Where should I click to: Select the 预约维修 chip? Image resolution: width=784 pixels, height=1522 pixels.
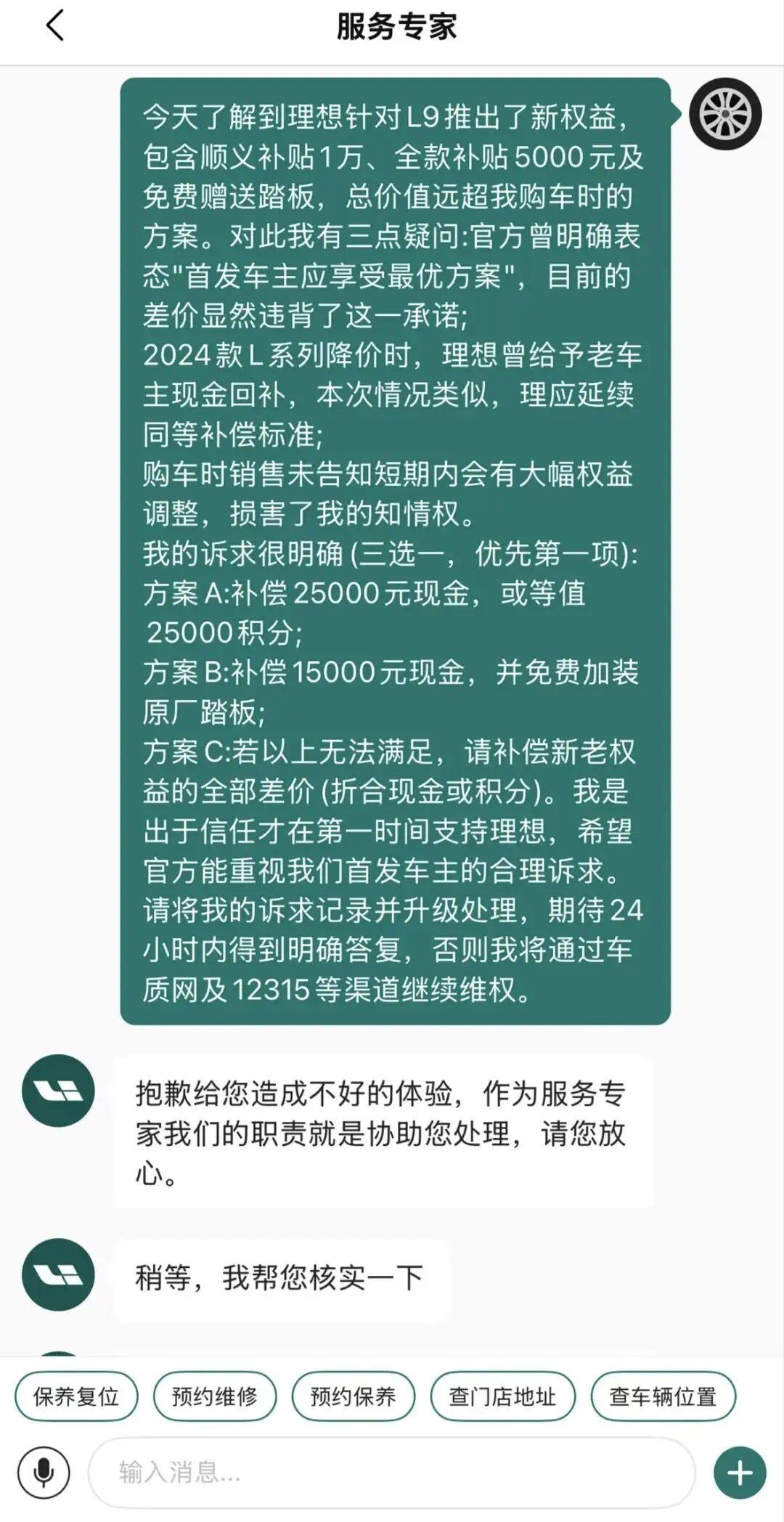215,1396
